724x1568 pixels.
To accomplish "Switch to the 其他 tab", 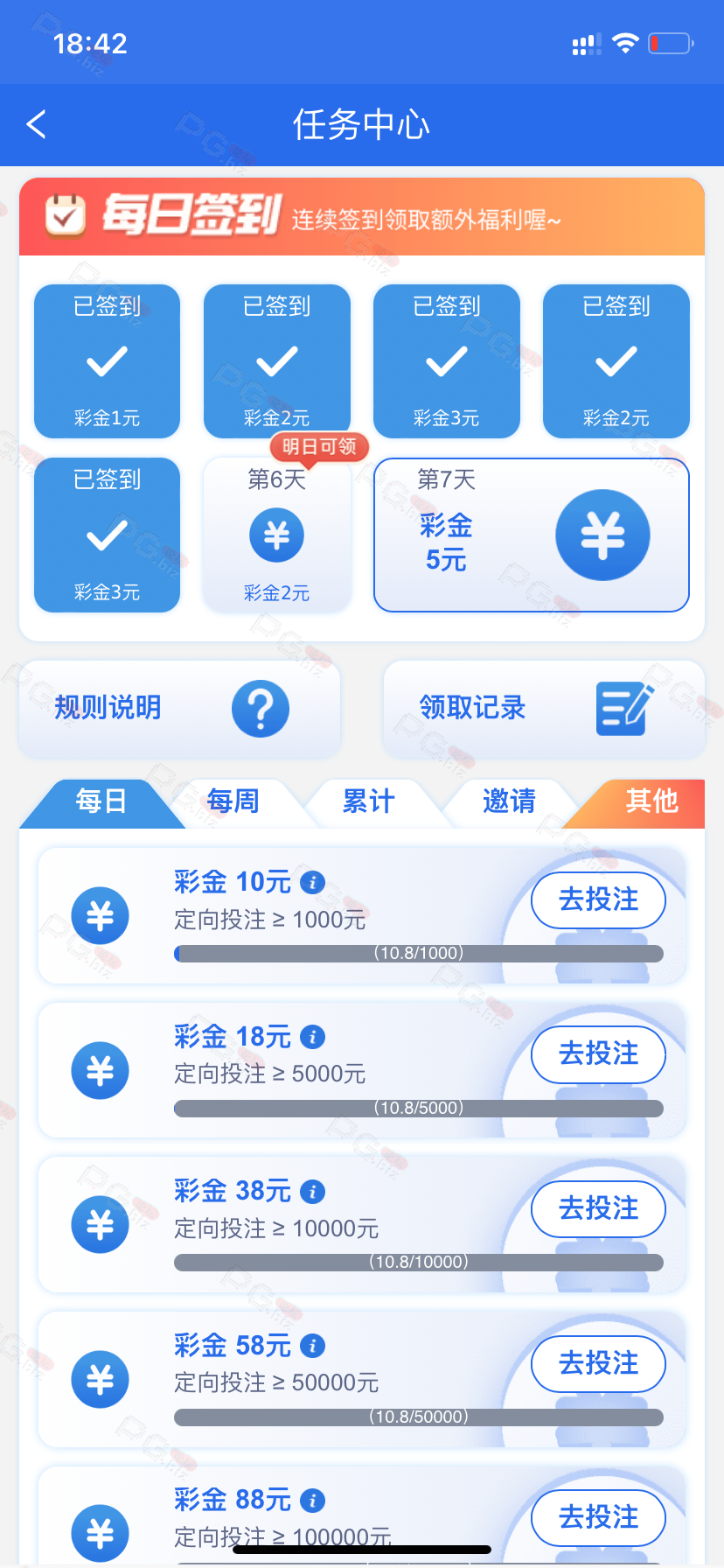I will point(651,801).
